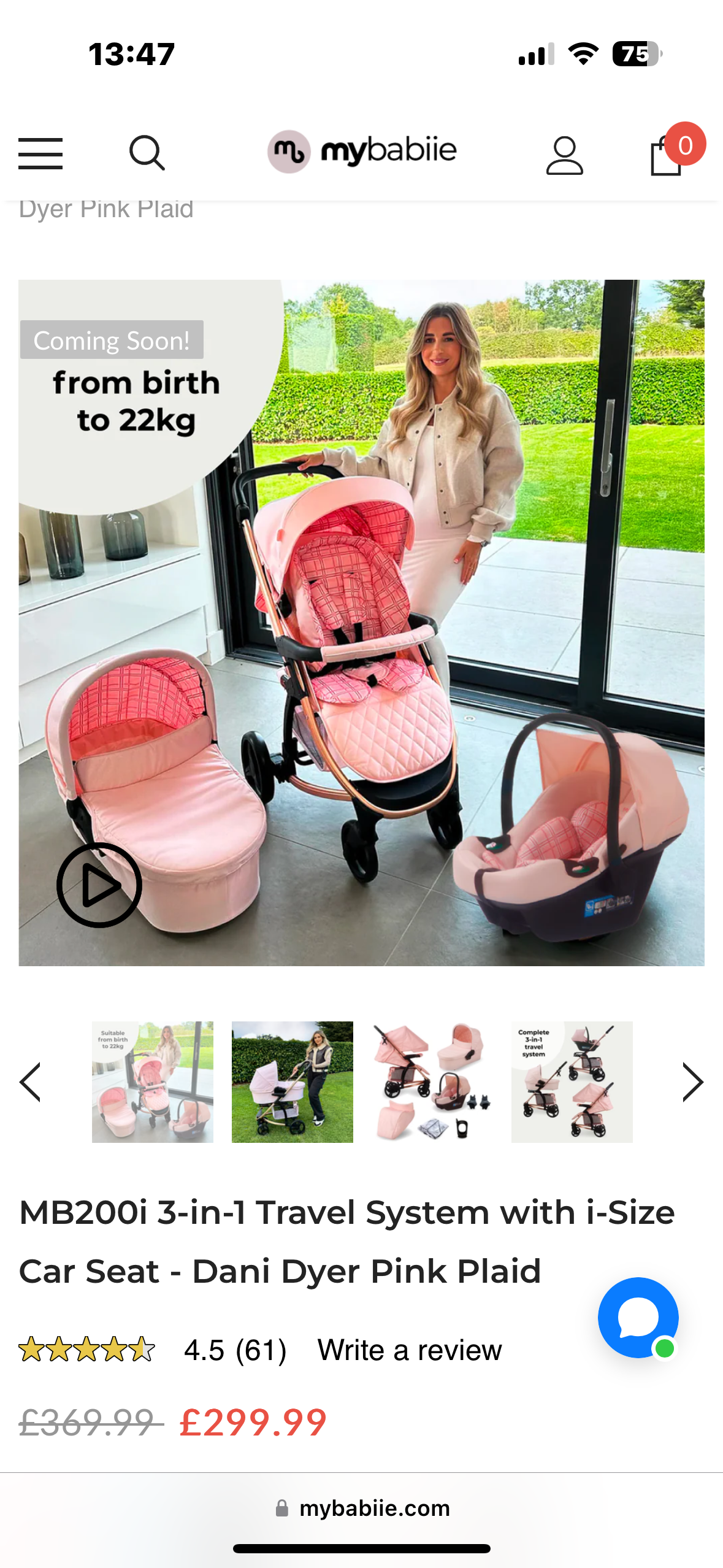Open the live chat bubble
The image size is (723, 1568).
pyautogui.click(x=638, y=1317)
